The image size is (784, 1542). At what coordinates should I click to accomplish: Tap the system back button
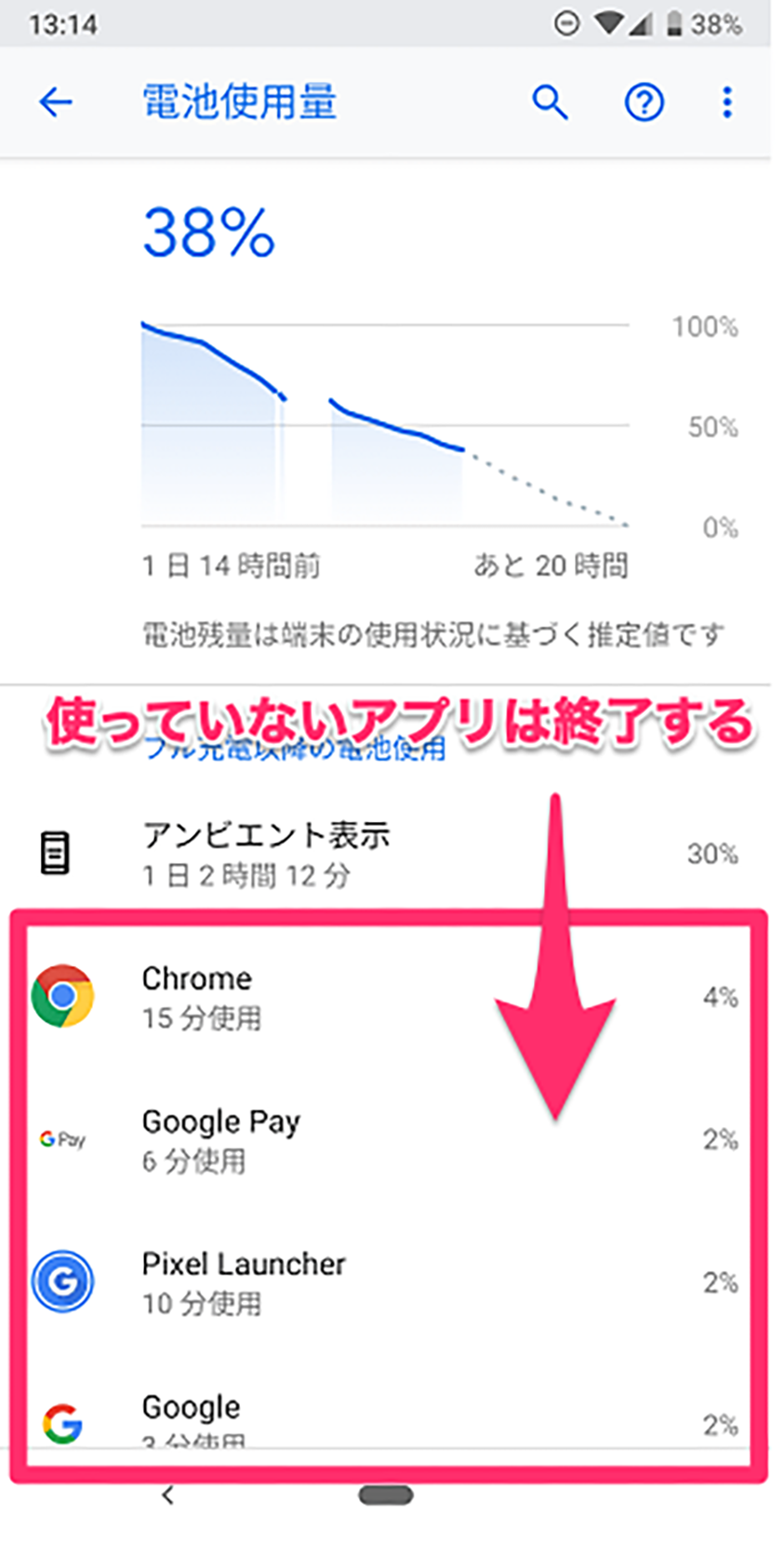point(167,1495)
